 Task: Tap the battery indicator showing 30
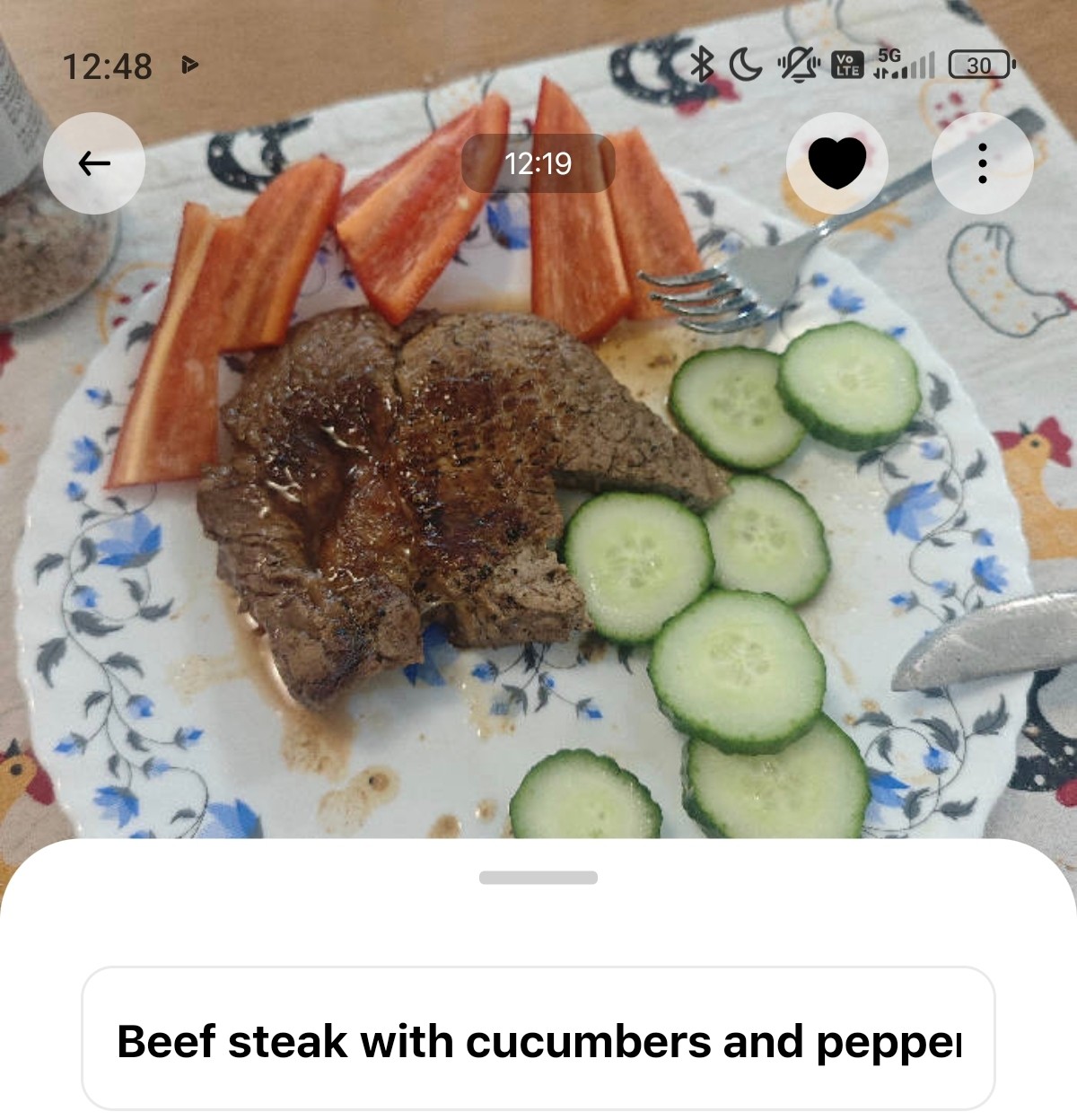pos(979,64)
